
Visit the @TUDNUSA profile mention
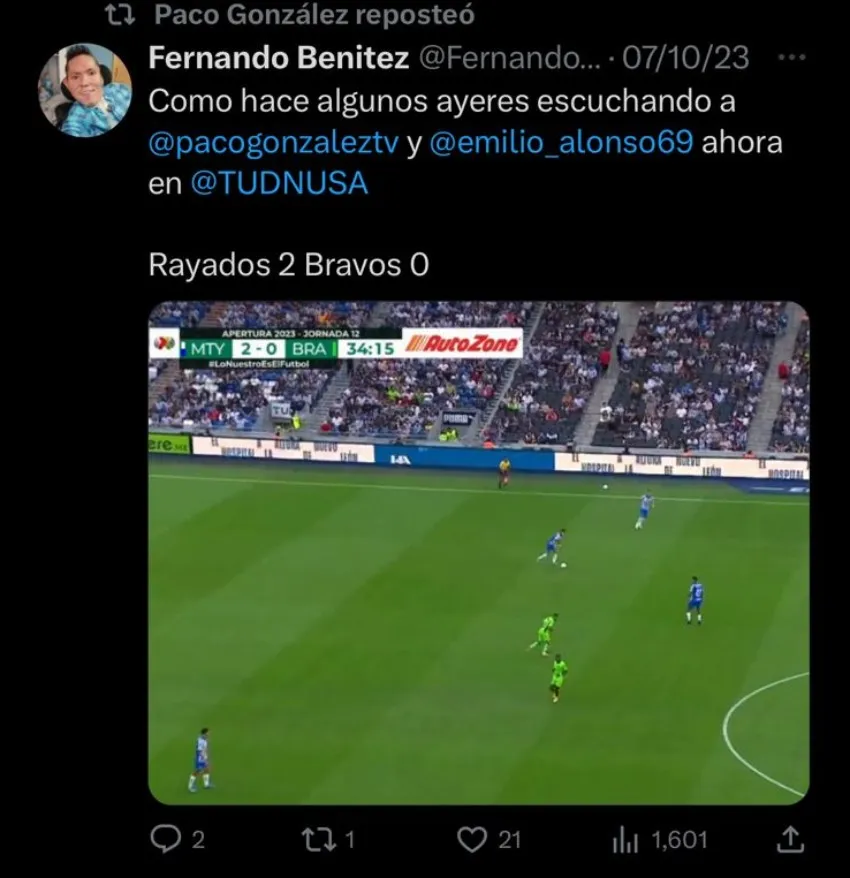pos(279,185)
